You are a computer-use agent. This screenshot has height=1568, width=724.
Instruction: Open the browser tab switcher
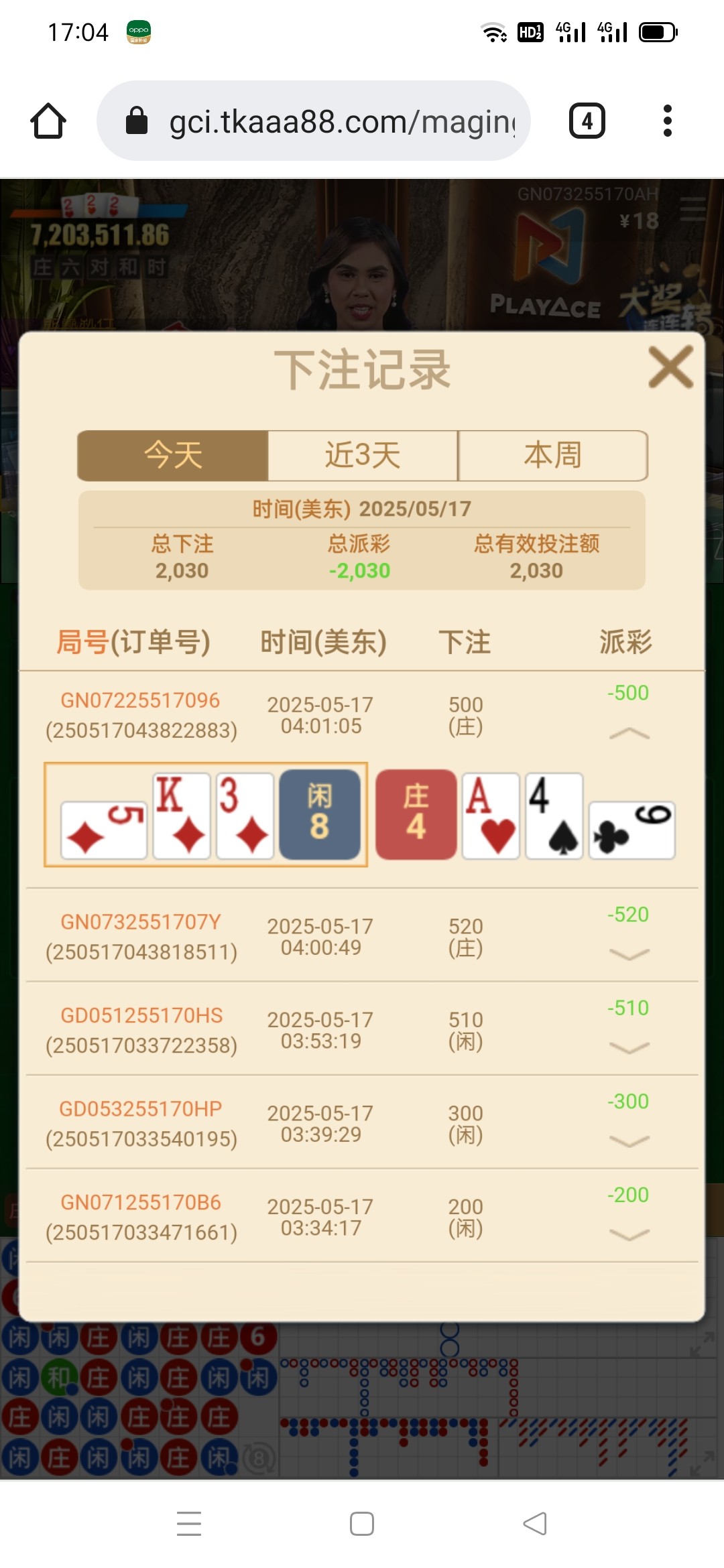click(x=587, y=121)
